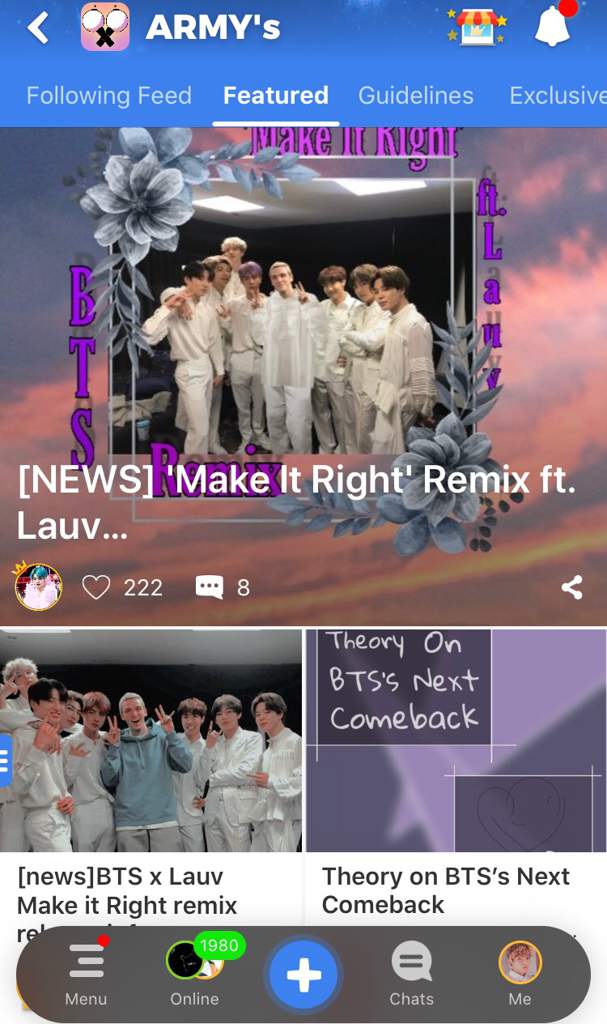
Task: Open the BTS x Lauv news post
Action: click(x=150, y=760)
